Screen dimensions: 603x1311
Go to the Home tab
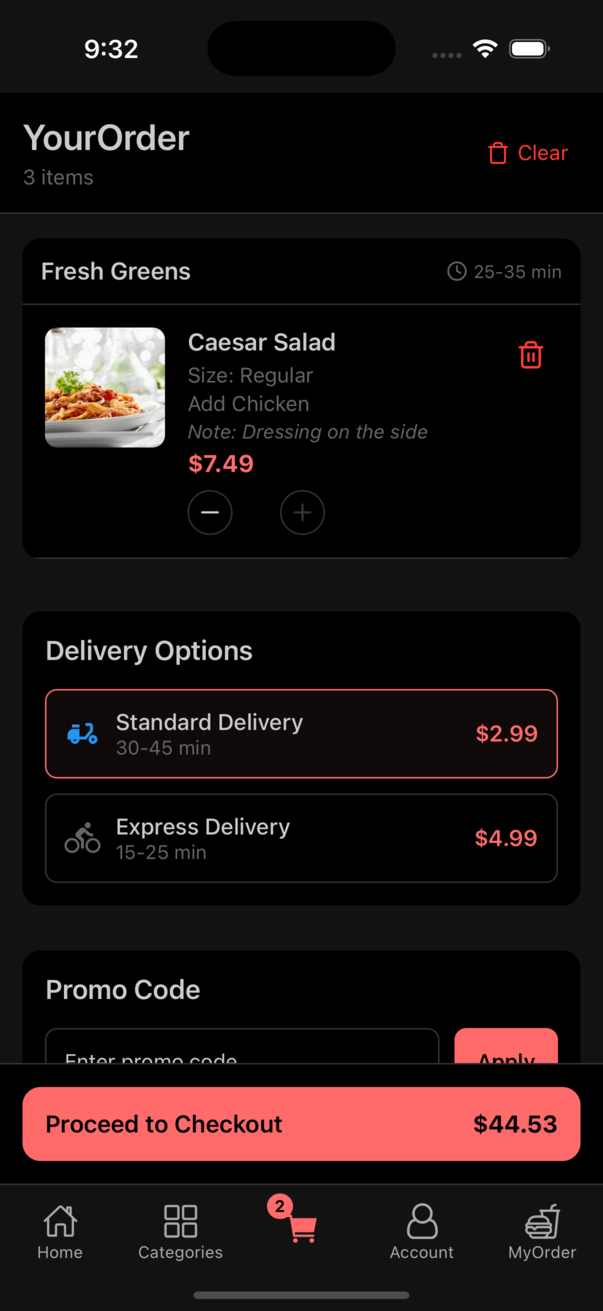pyautogui.click(x=60, y=1232)
